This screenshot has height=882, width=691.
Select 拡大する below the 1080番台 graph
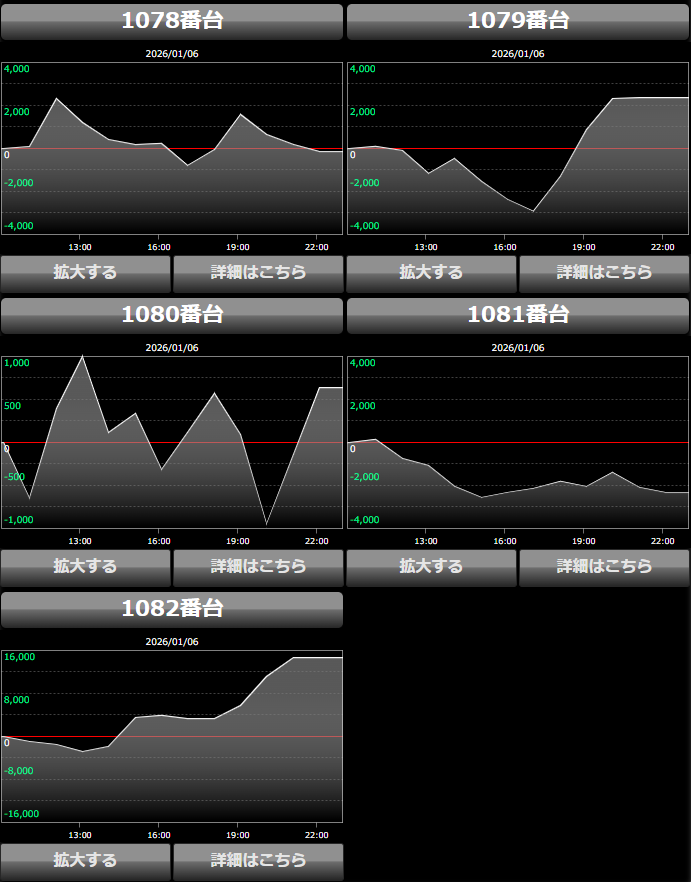(85, 566)
